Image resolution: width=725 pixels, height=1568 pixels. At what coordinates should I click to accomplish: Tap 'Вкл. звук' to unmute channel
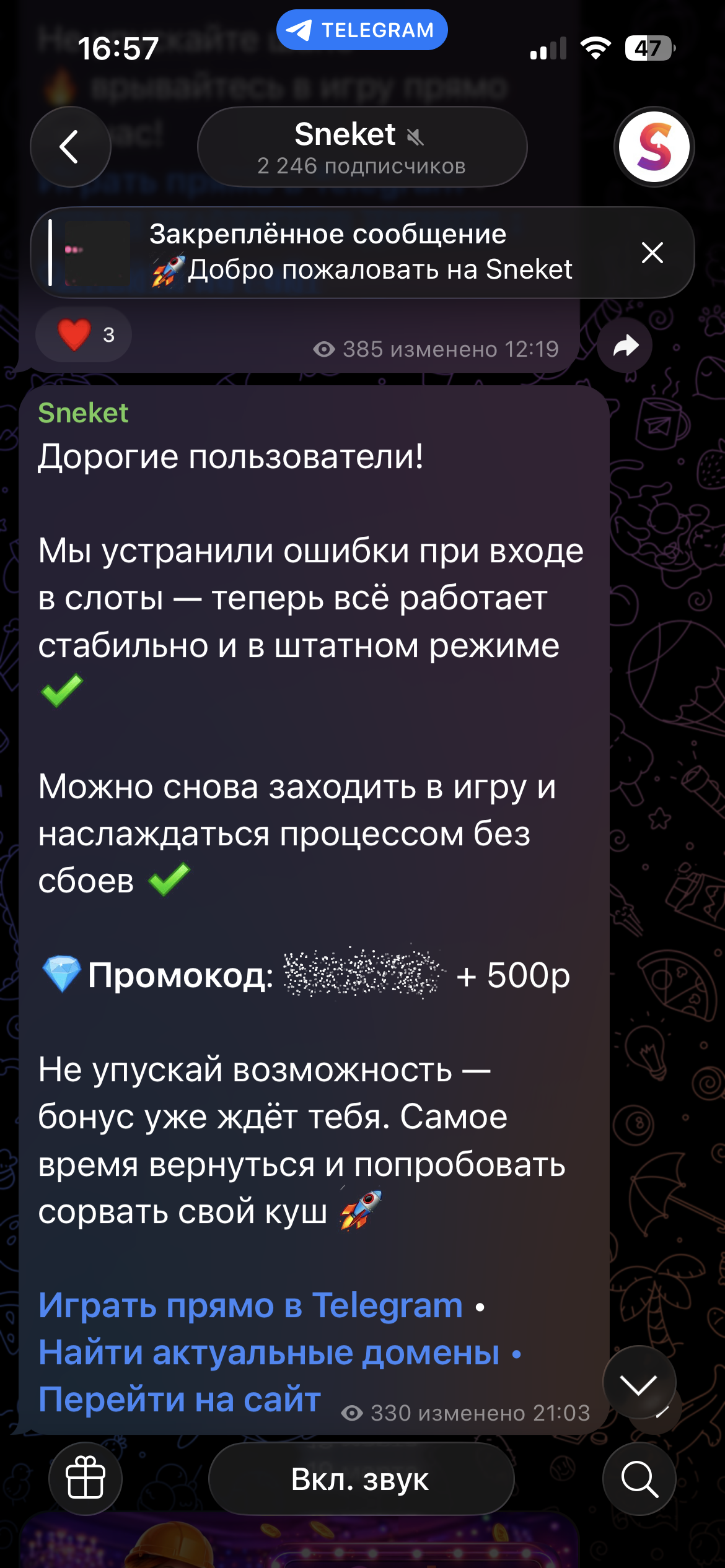[x=361, y=1479]
